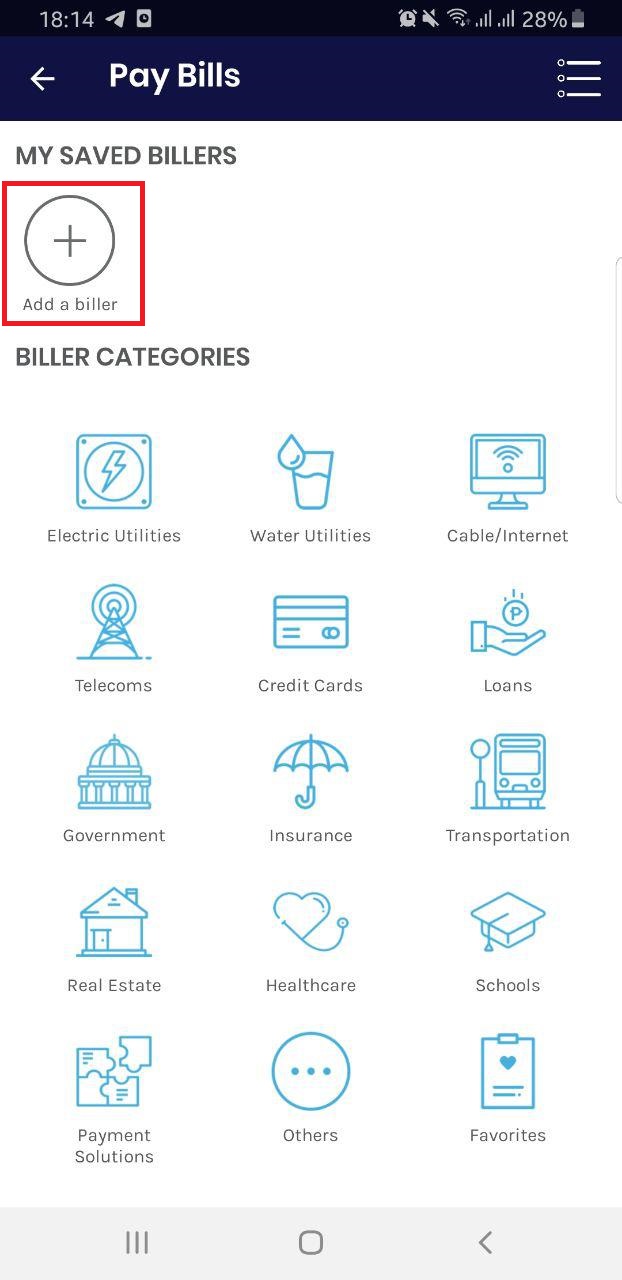Tap the system home button

tap(311, 1242)
